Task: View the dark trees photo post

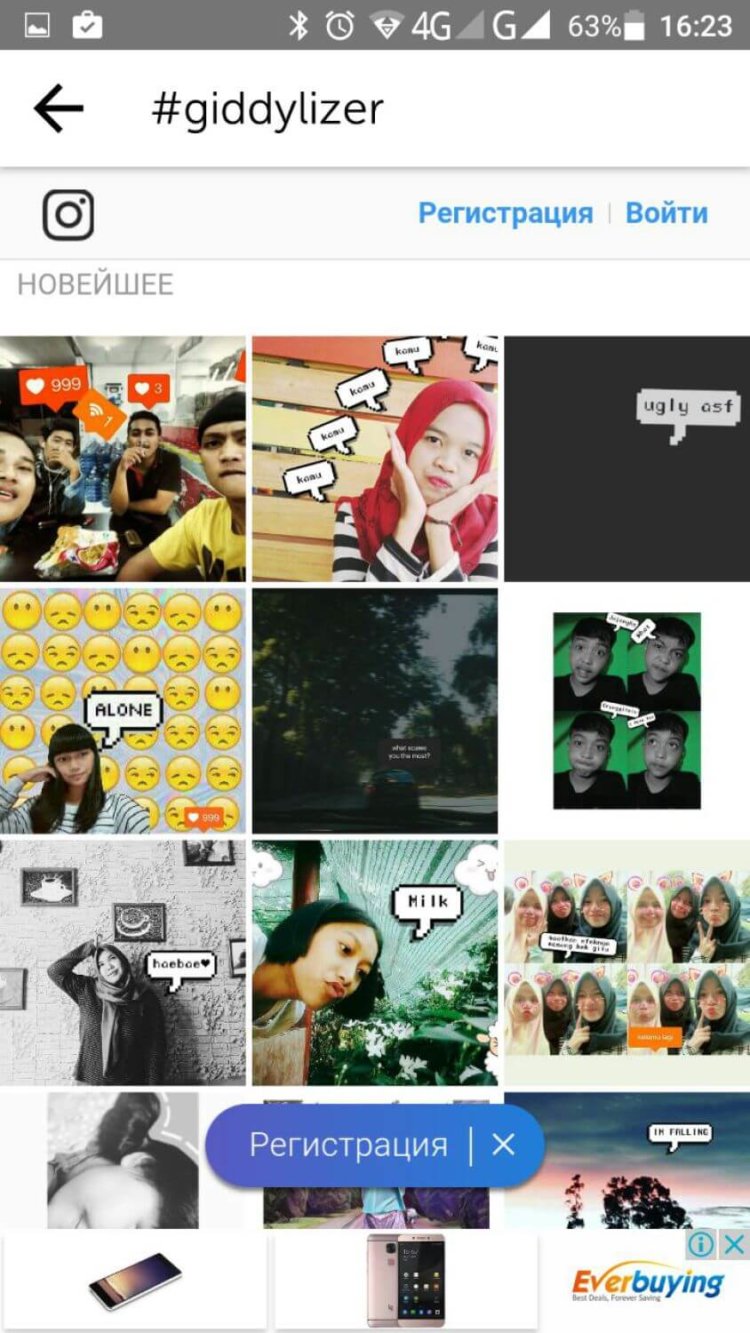Action: (x=375, y=711)
